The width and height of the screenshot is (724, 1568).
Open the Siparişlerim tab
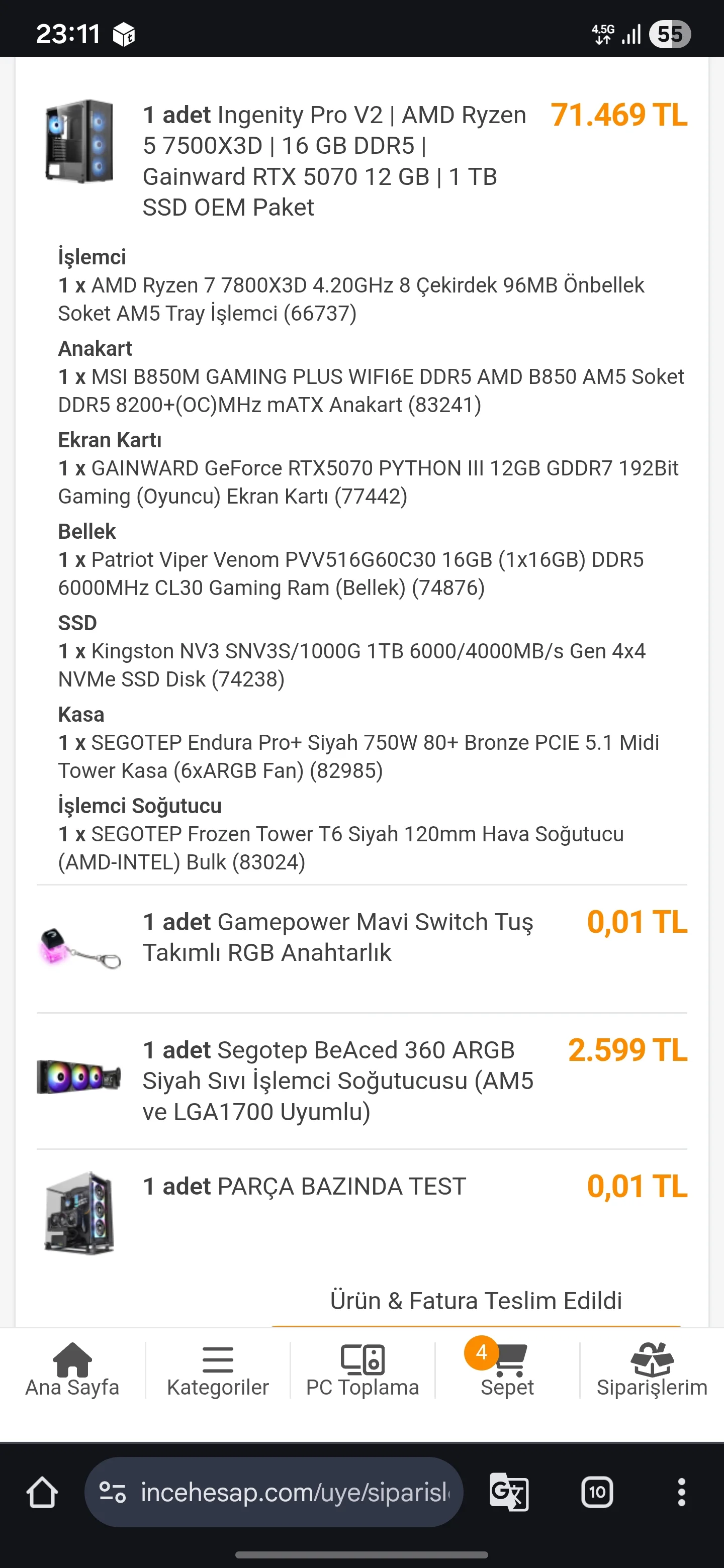click(x=652, y=1370)
